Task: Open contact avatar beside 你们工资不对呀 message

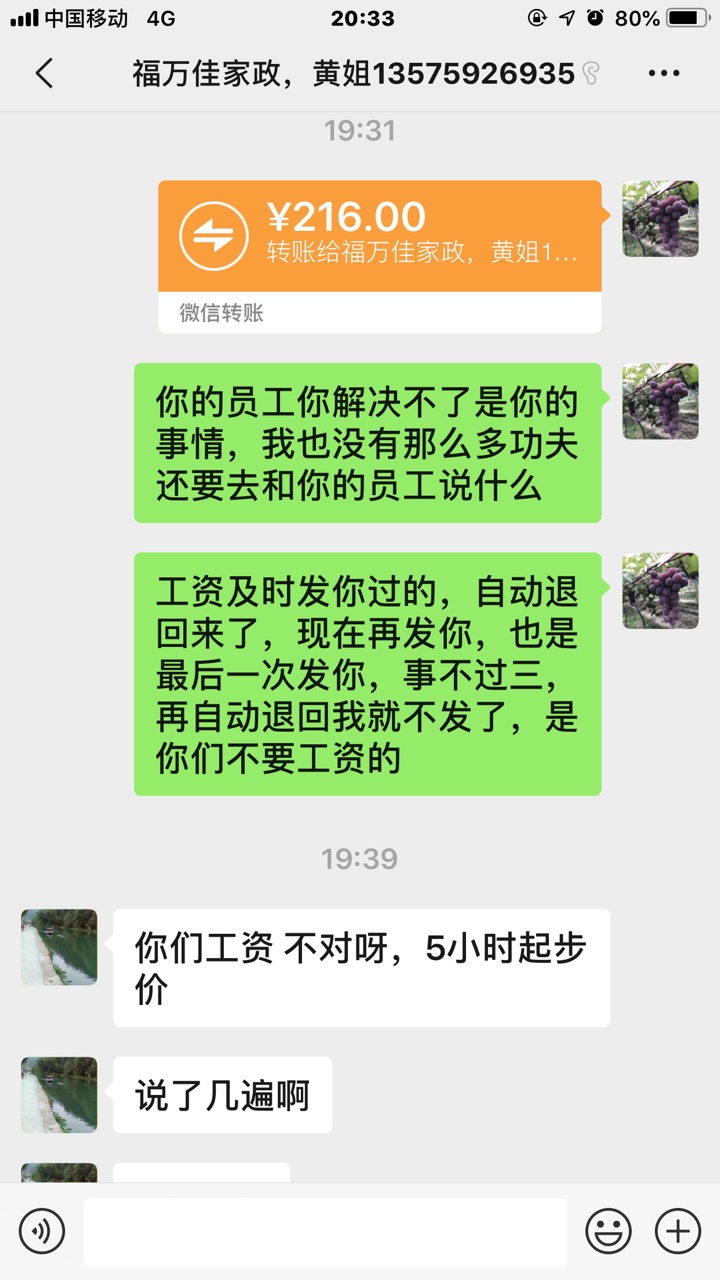Action: [x=59, y=947]
